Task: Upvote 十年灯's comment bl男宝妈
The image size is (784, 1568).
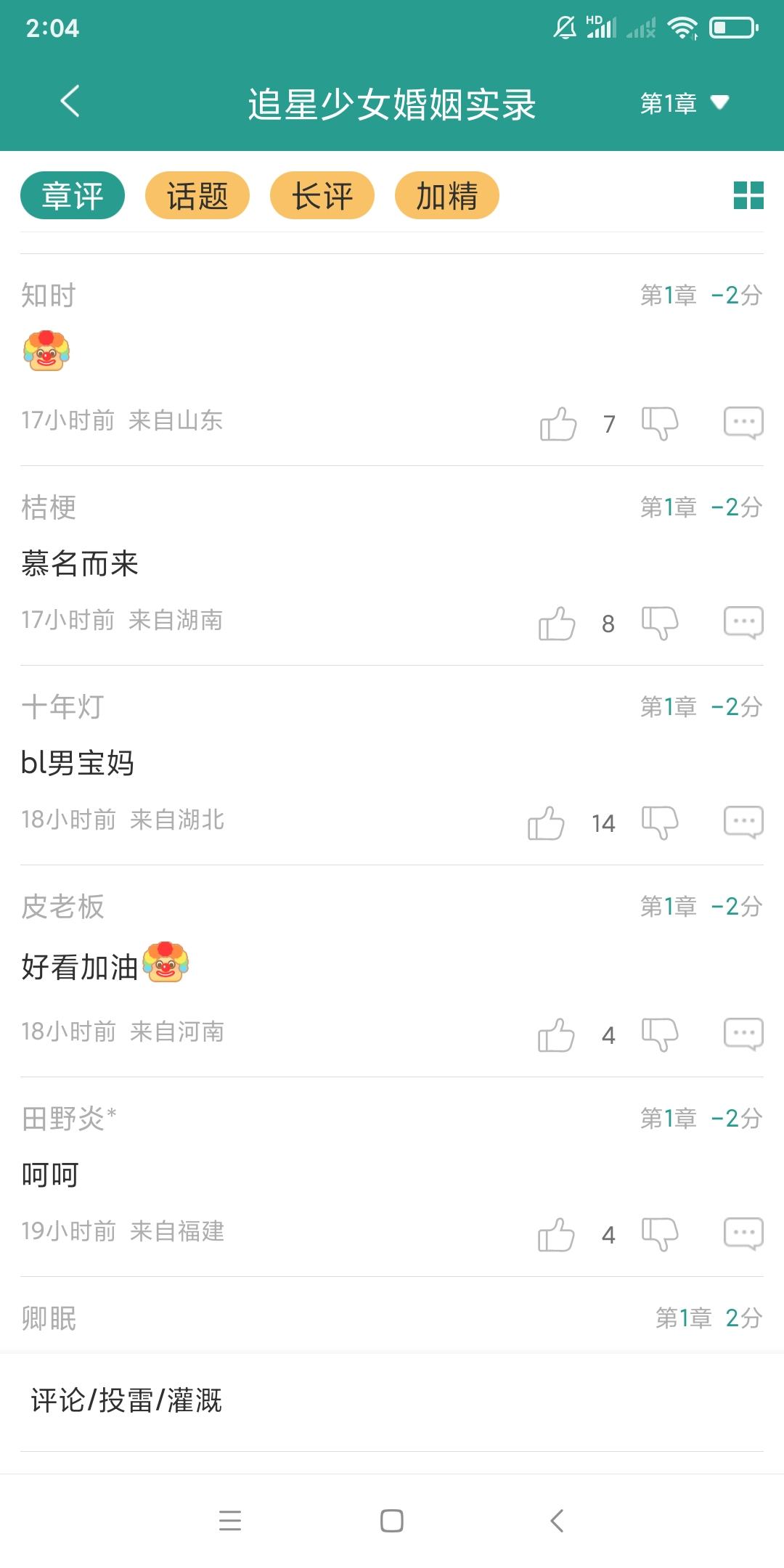Action: pyautogui.click(x=546, y=822)
